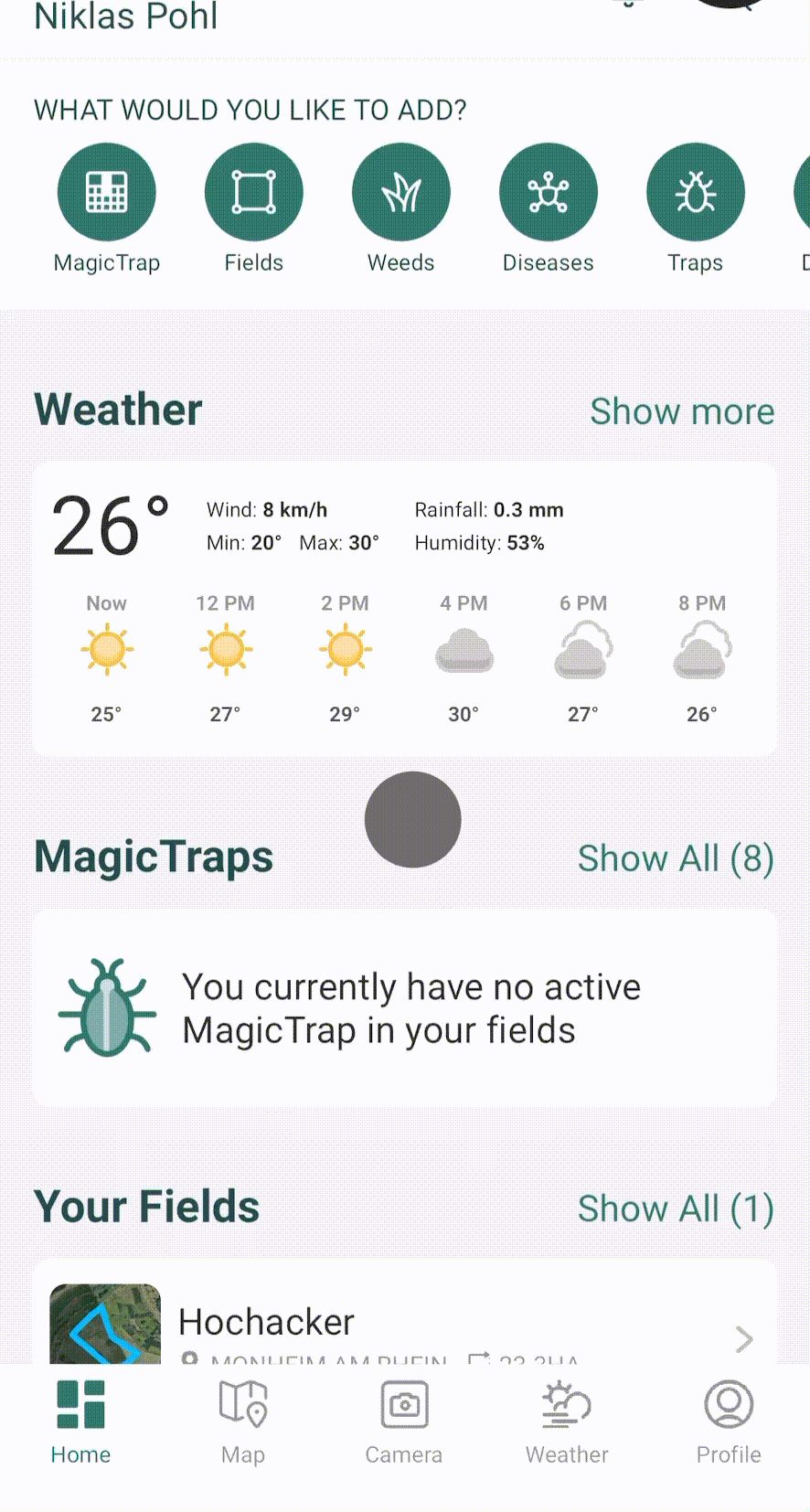This screenshot has height=1512, width=810.
Task: Add new Fields
Action: [x=253, y=193]
